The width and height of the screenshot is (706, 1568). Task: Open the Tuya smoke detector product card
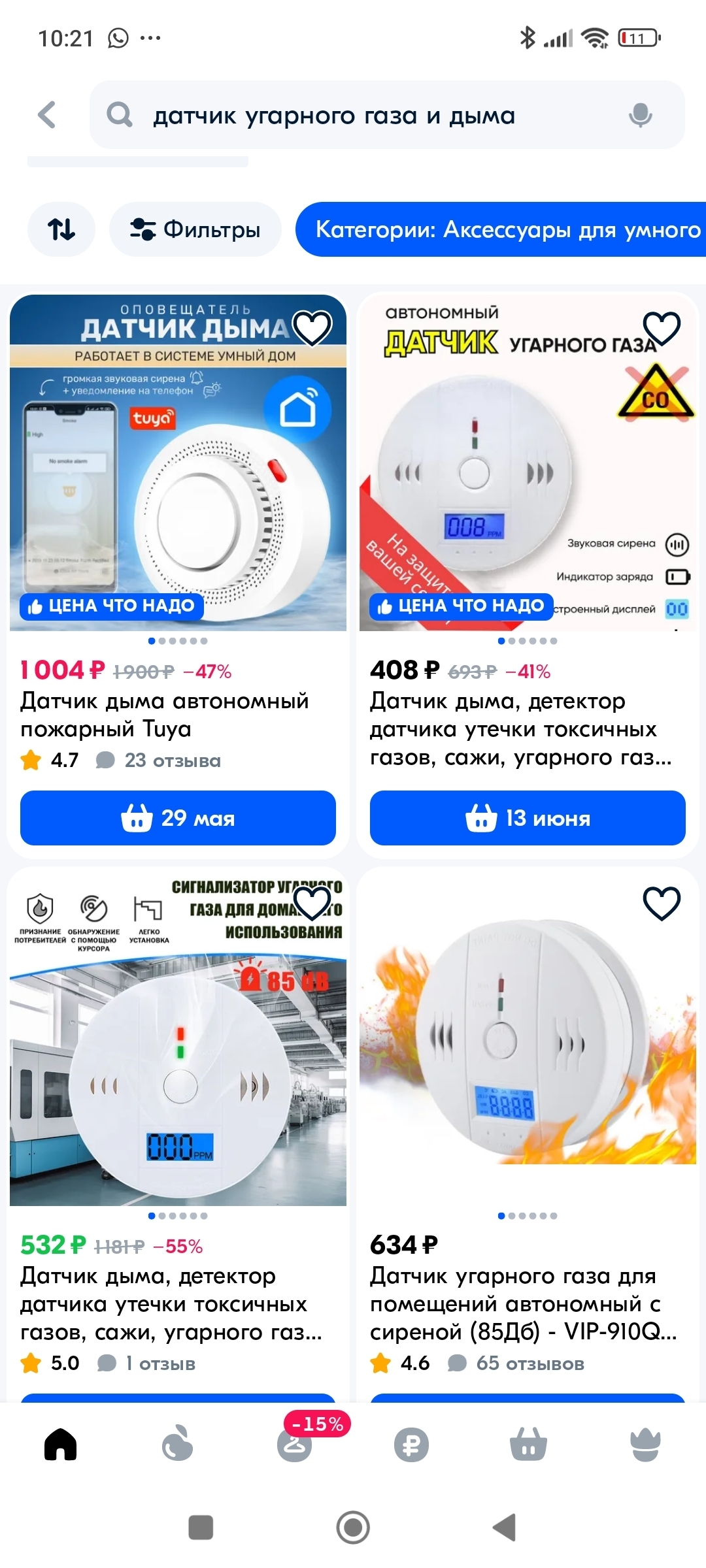click(x=178, y=464)
